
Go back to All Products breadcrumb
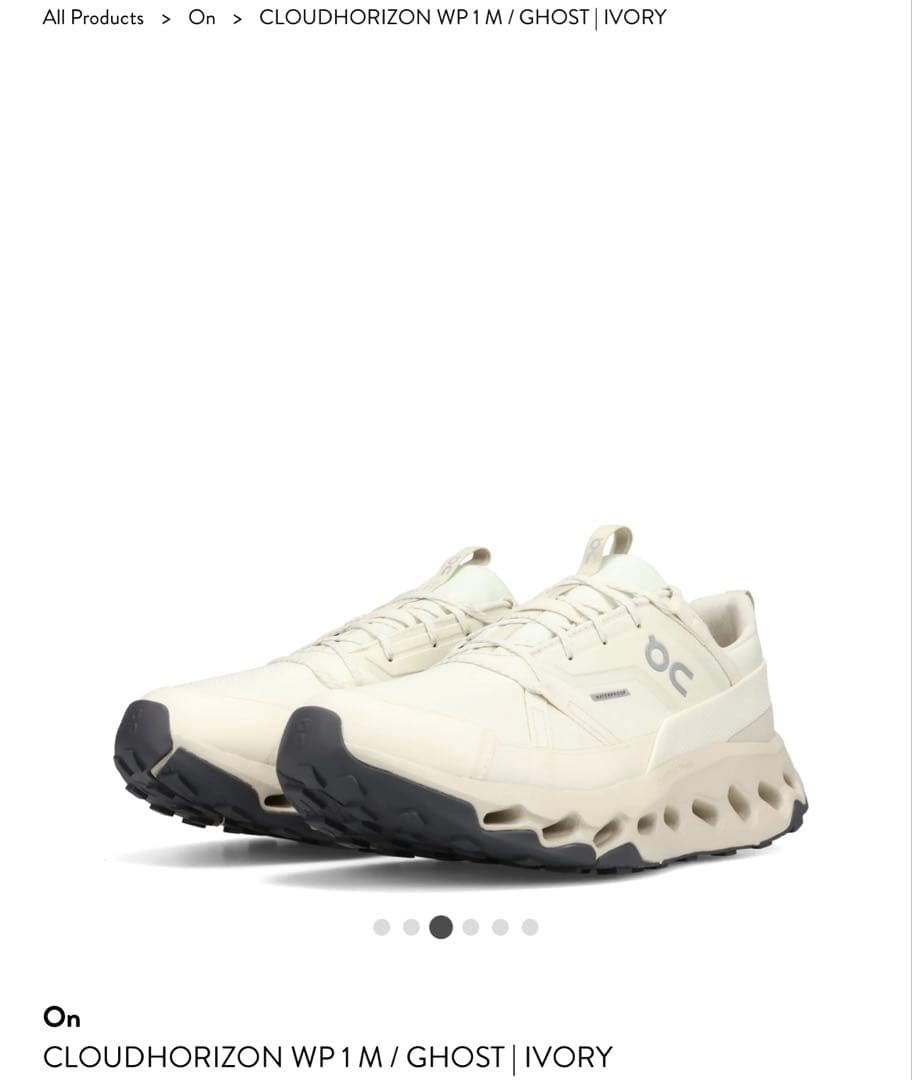[x=93, y=18]
